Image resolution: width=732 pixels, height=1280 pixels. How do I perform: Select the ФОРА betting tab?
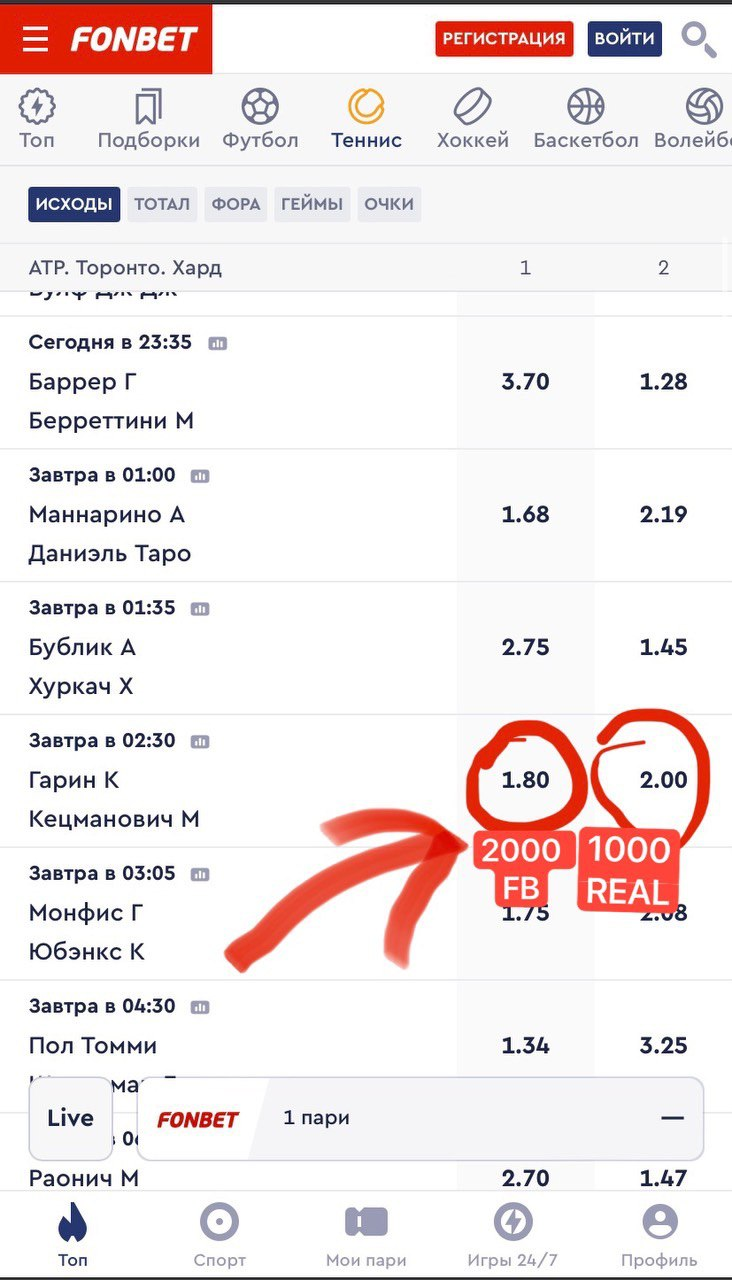tap(235, 204)
